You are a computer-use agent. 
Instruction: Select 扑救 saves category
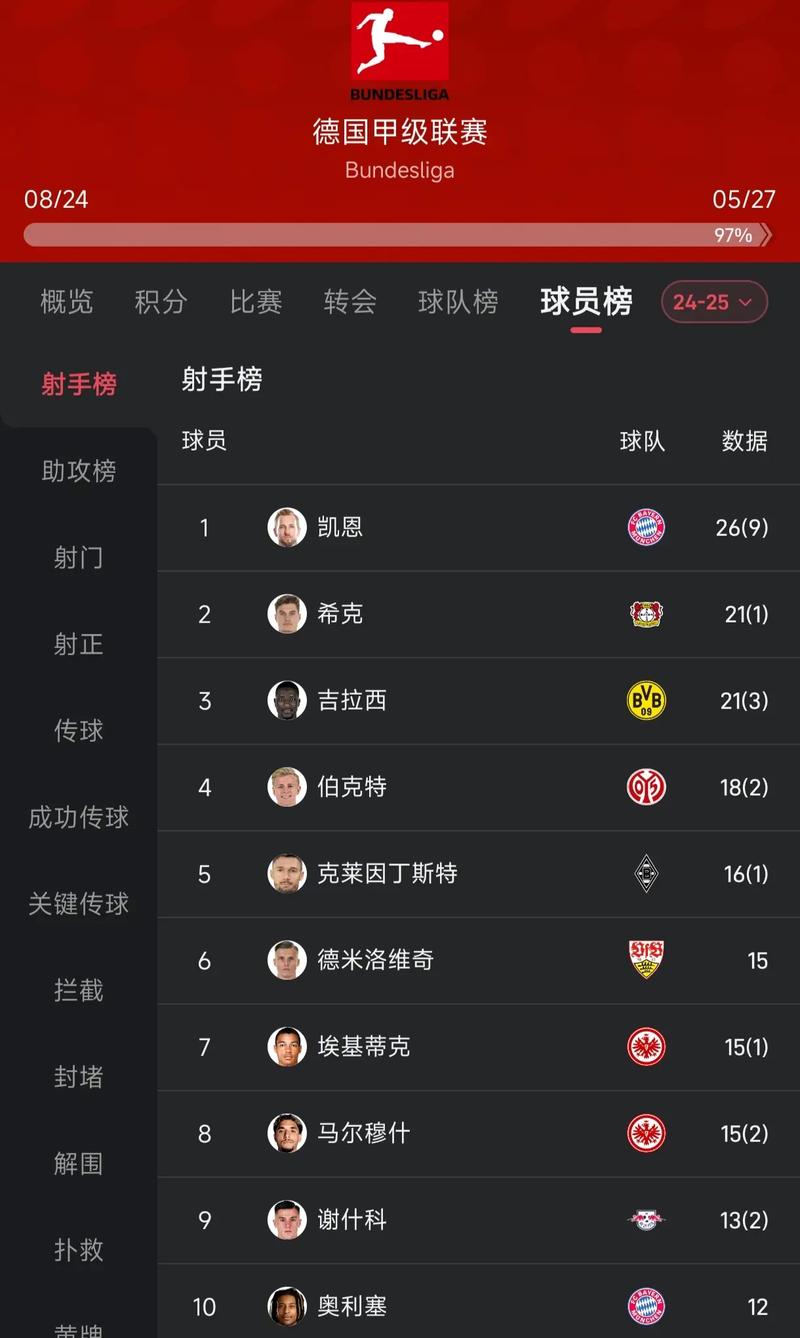click(x=77, y=1250)
